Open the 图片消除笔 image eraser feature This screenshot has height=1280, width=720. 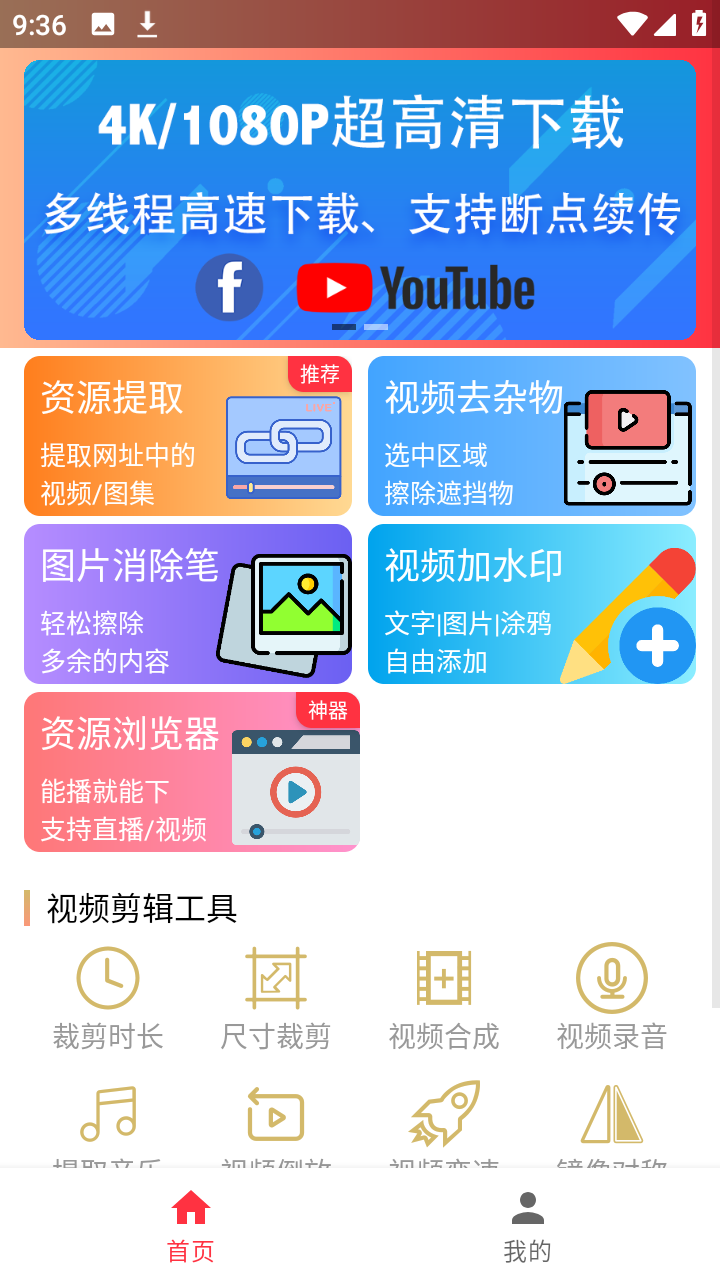tap(188, 604)
